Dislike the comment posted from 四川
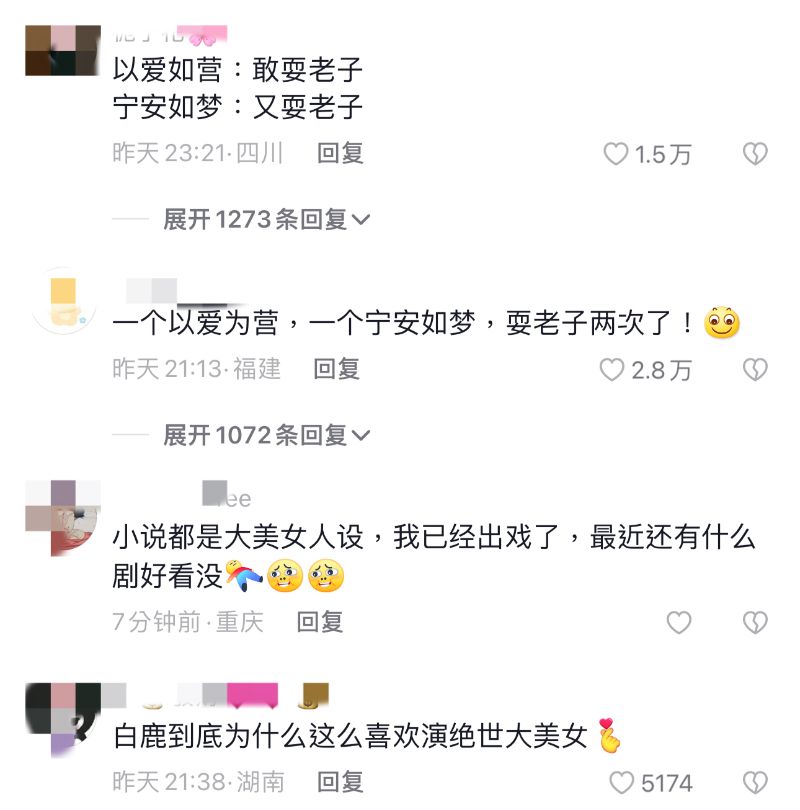The image size is (800, 810). point(754,154)
